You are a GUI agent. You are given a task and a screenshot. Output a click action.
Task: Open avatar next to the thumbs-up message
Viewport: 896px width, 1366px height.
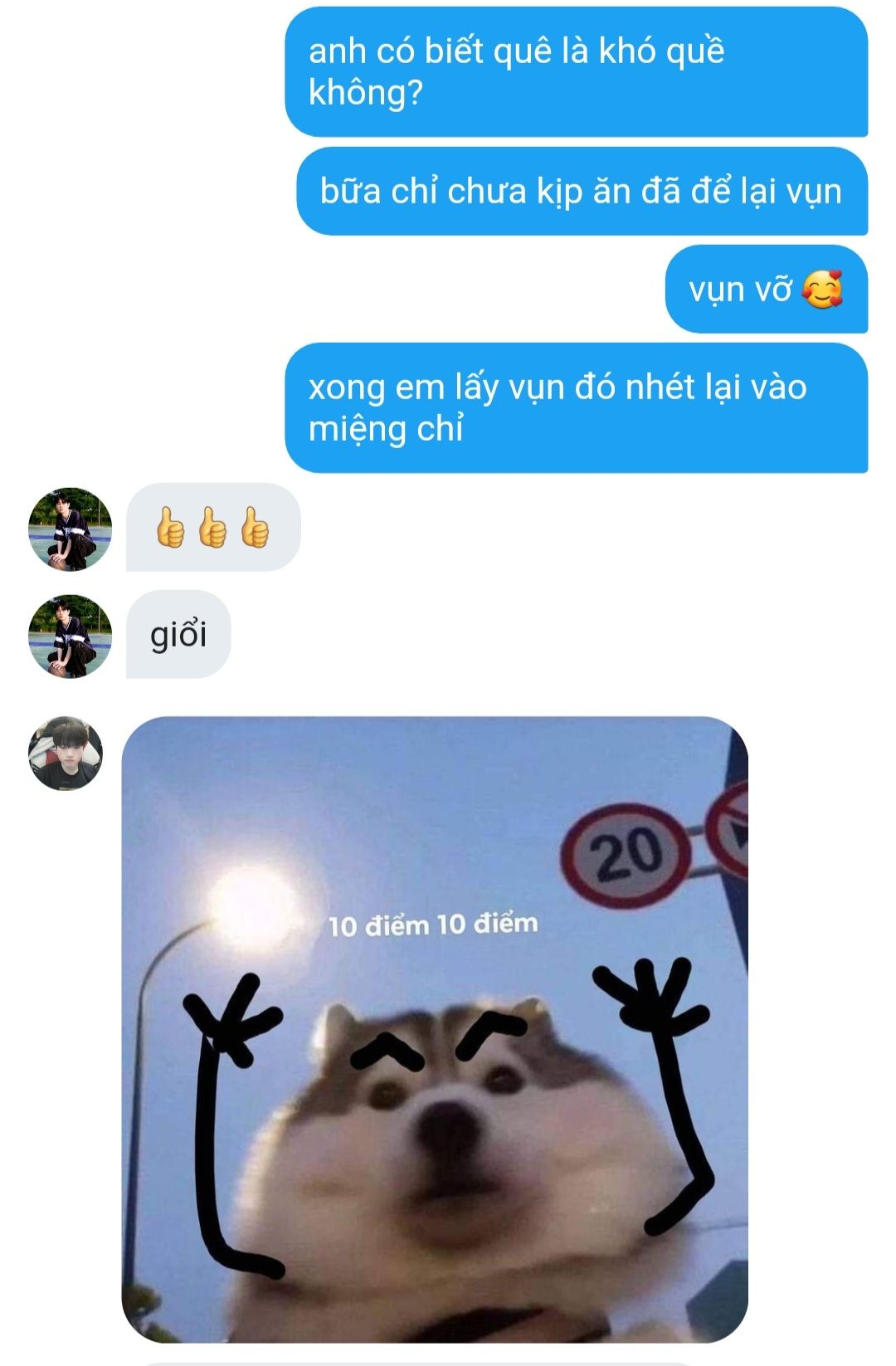point(70,529)
